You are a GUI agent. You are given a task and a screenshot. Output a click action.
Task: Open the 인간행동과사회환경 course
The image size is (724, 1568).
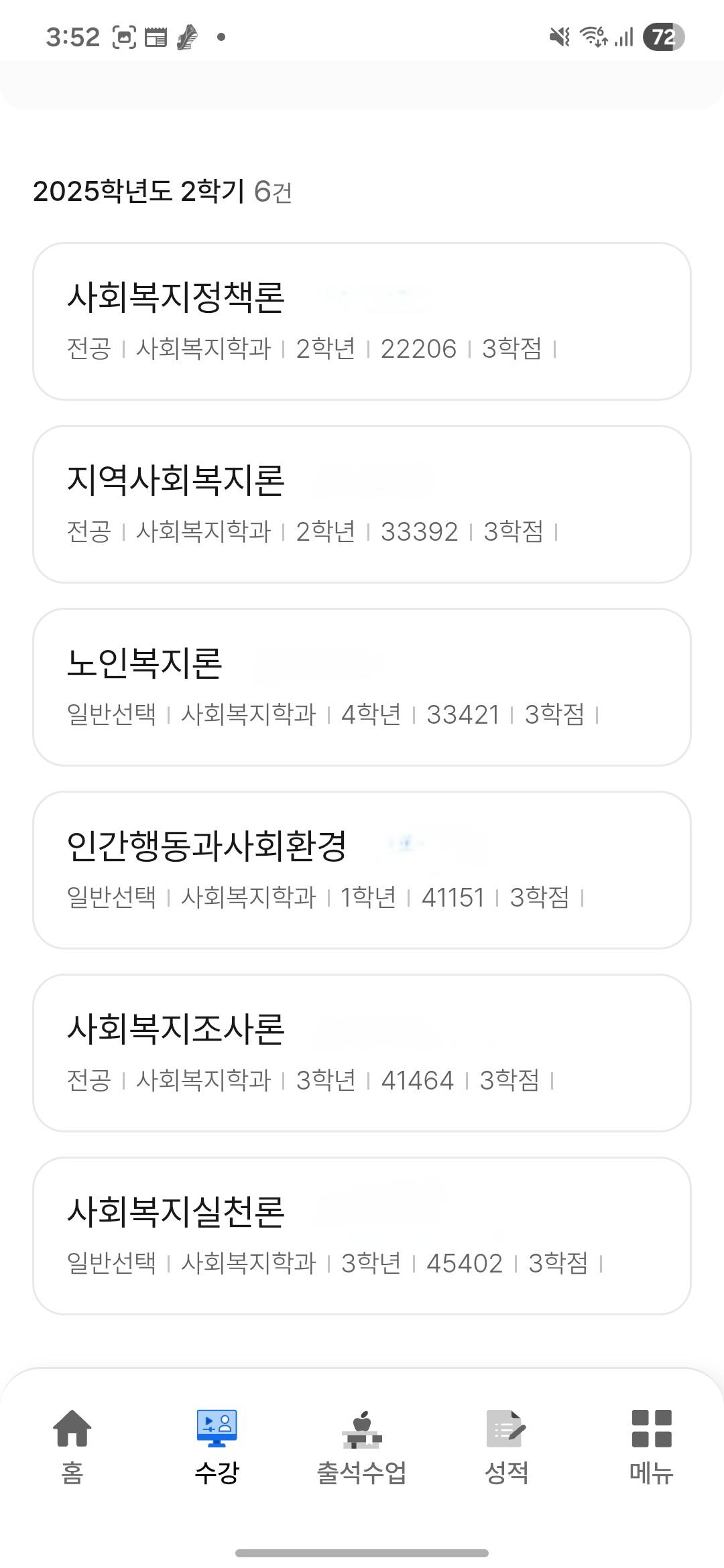(x=361, y=870)
